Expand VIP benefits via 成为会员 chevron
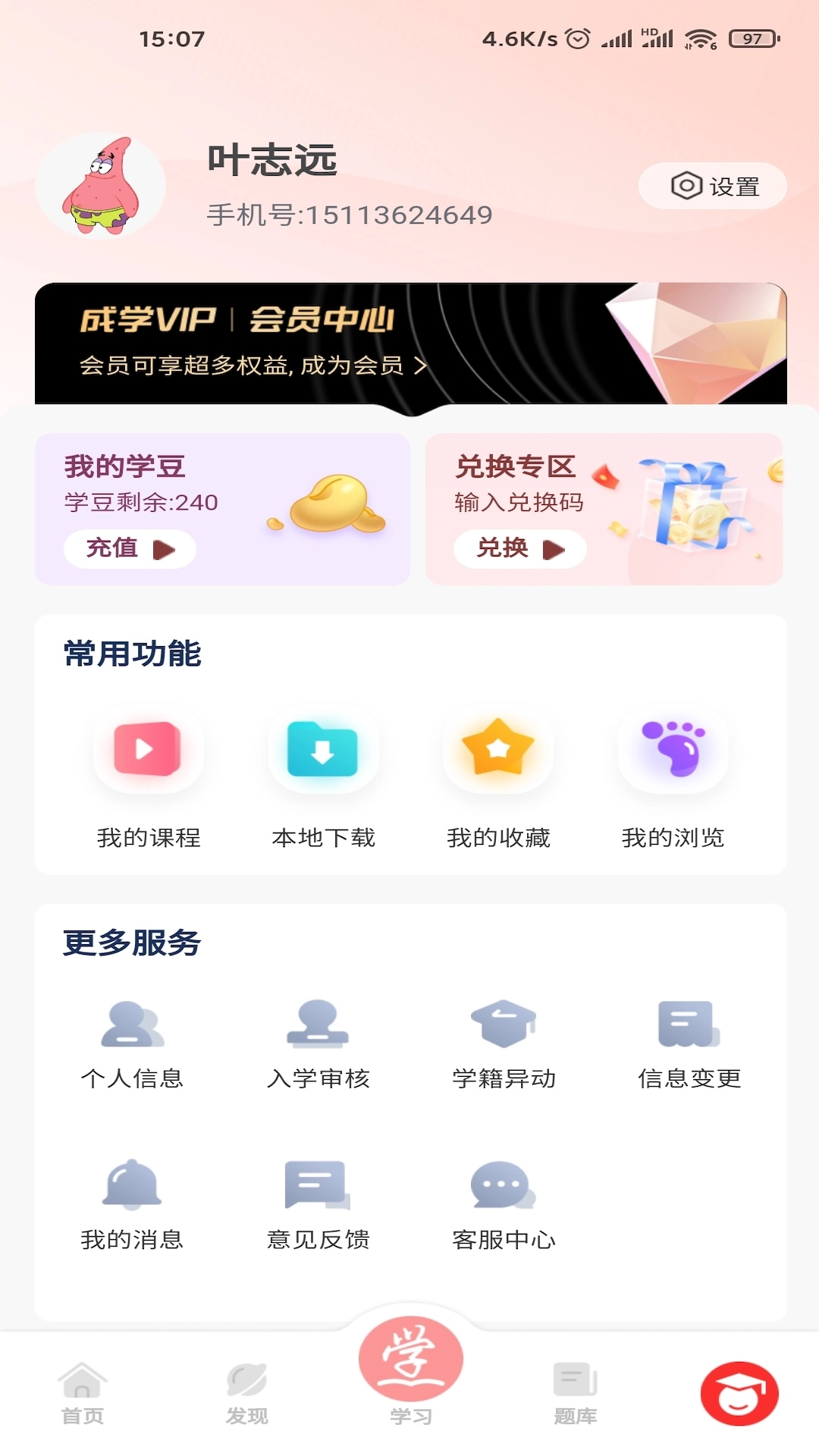 click(x=422, y=365)
